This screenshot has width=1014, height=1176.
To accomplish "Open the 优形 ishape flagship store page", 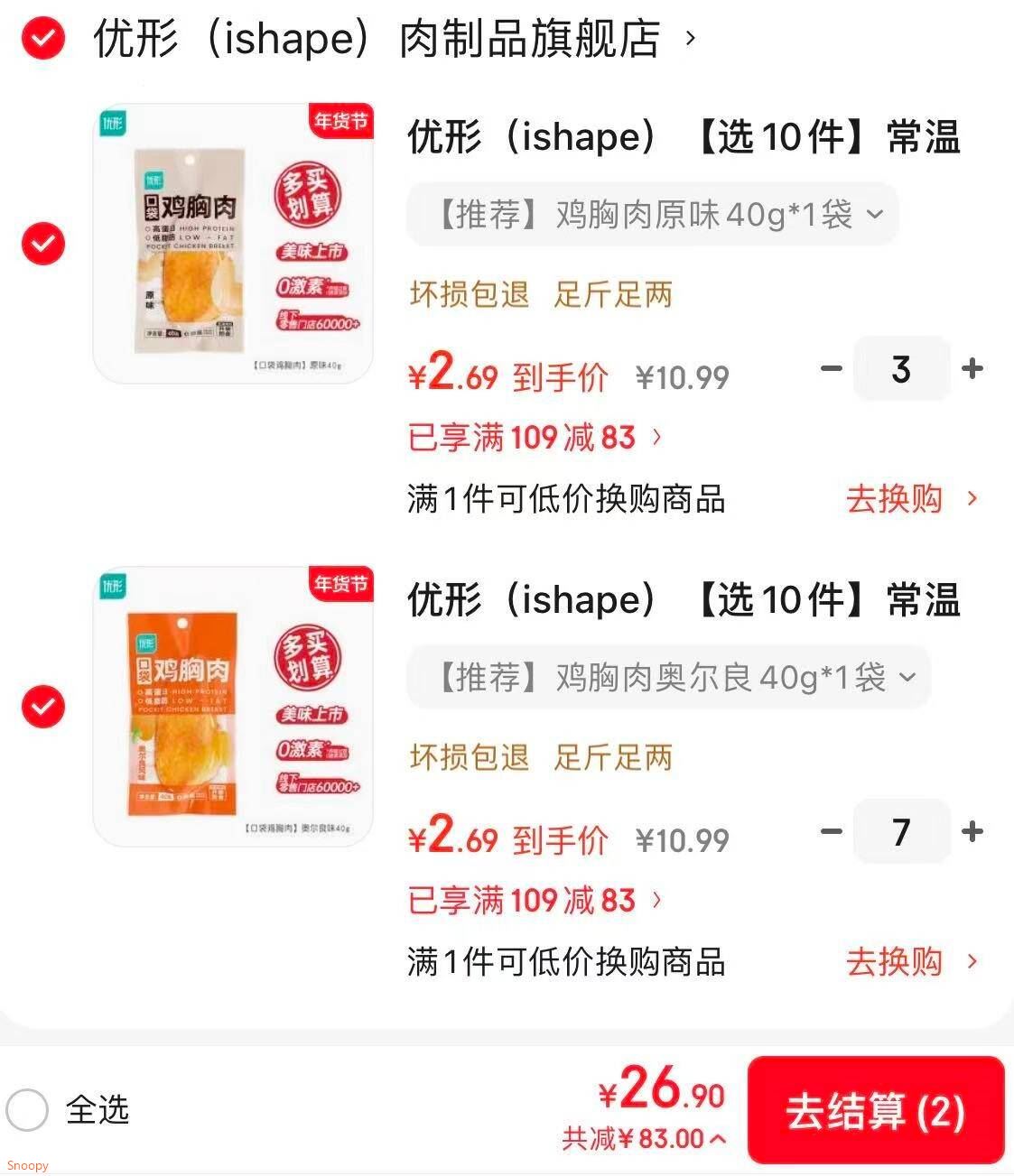I will tap(379, 41).
